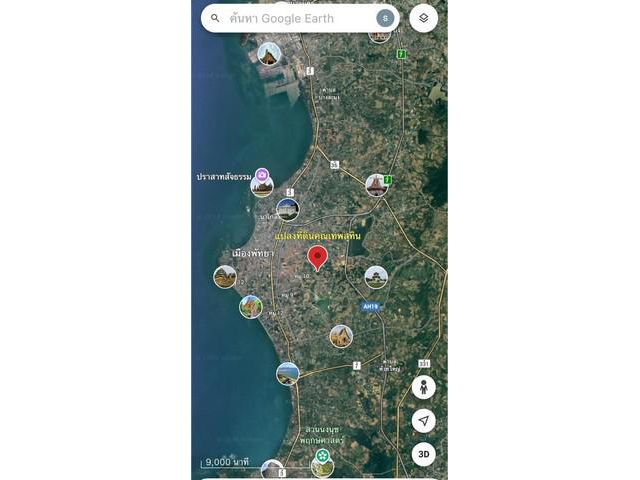Open the ปราสาทสัจธรรม photo marker

[x=262, y=185]
